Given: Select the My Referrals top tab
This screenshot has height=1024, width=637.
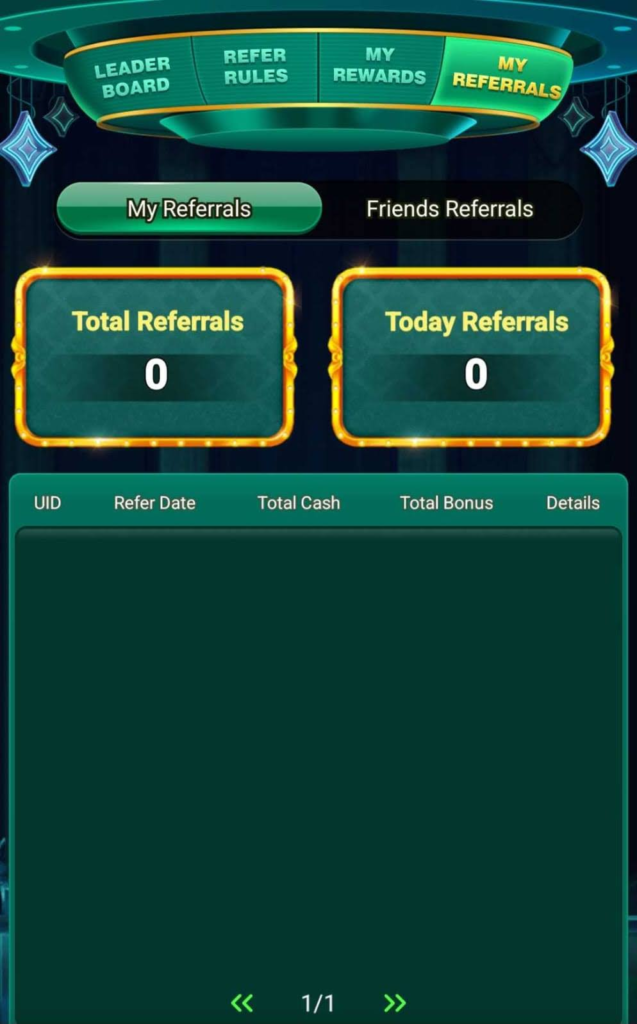Looking at the screenshot, I should coord(506,77).
